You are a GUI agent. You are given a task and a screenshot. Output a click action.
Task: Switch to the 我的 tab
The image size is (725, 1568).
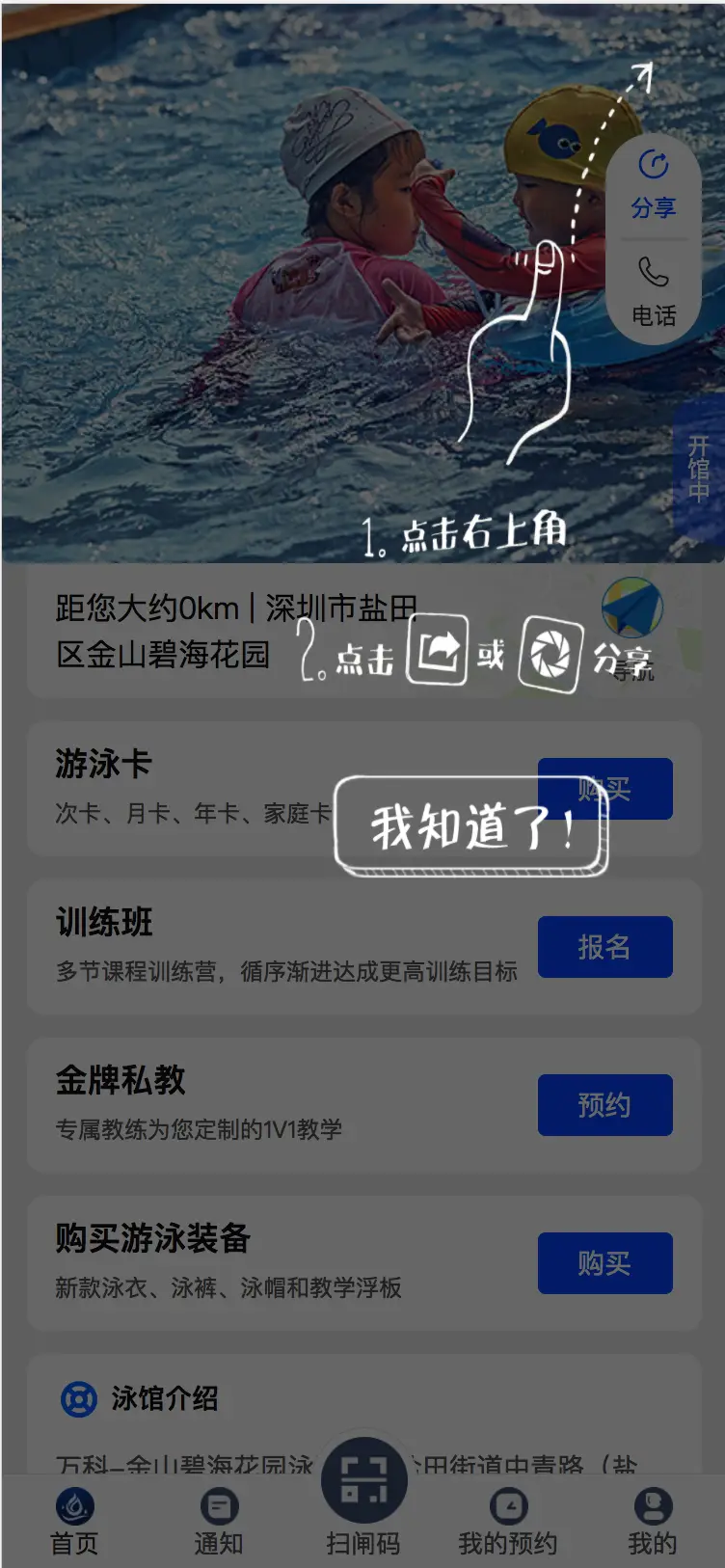[x=653, y=1521]
